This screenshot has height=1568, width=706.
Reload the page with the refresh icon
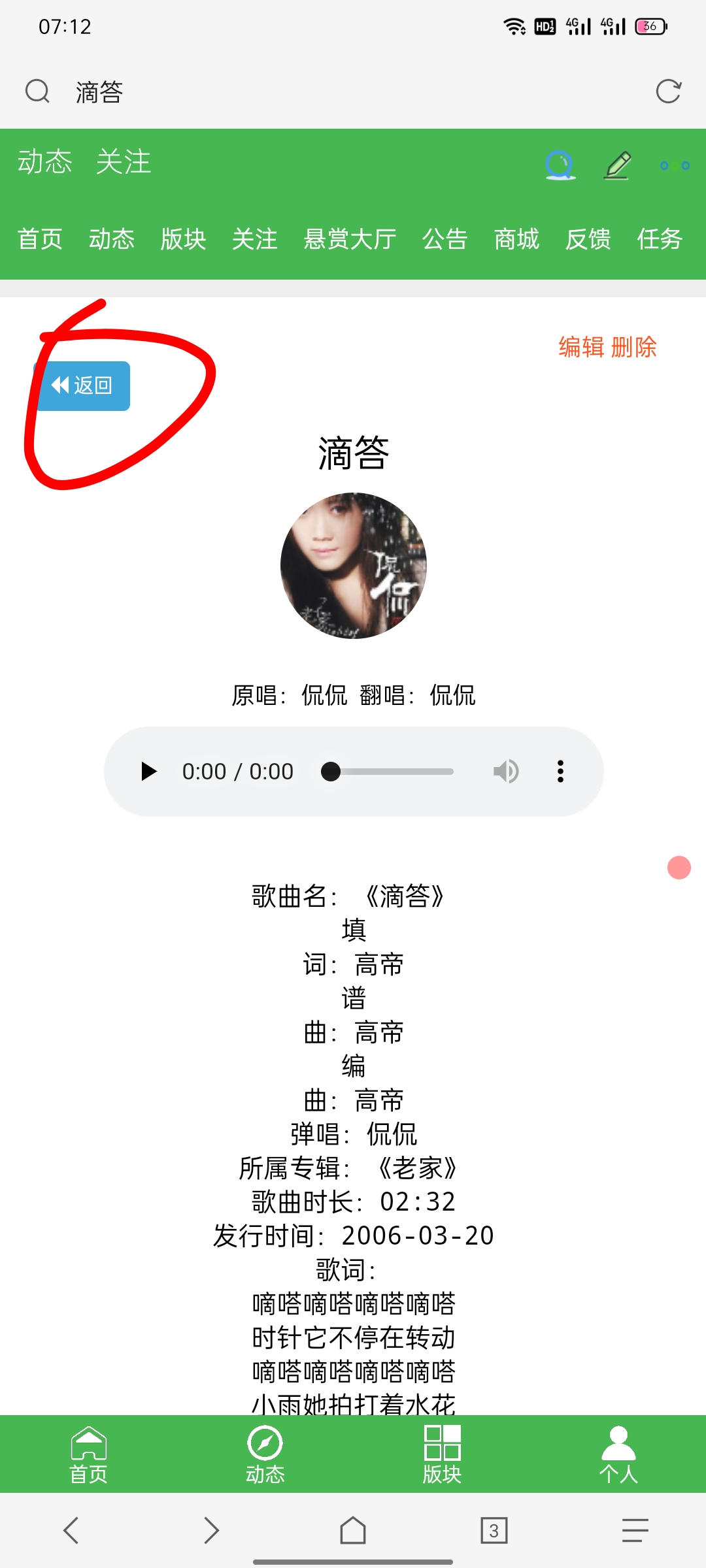[x=668, y=91]
